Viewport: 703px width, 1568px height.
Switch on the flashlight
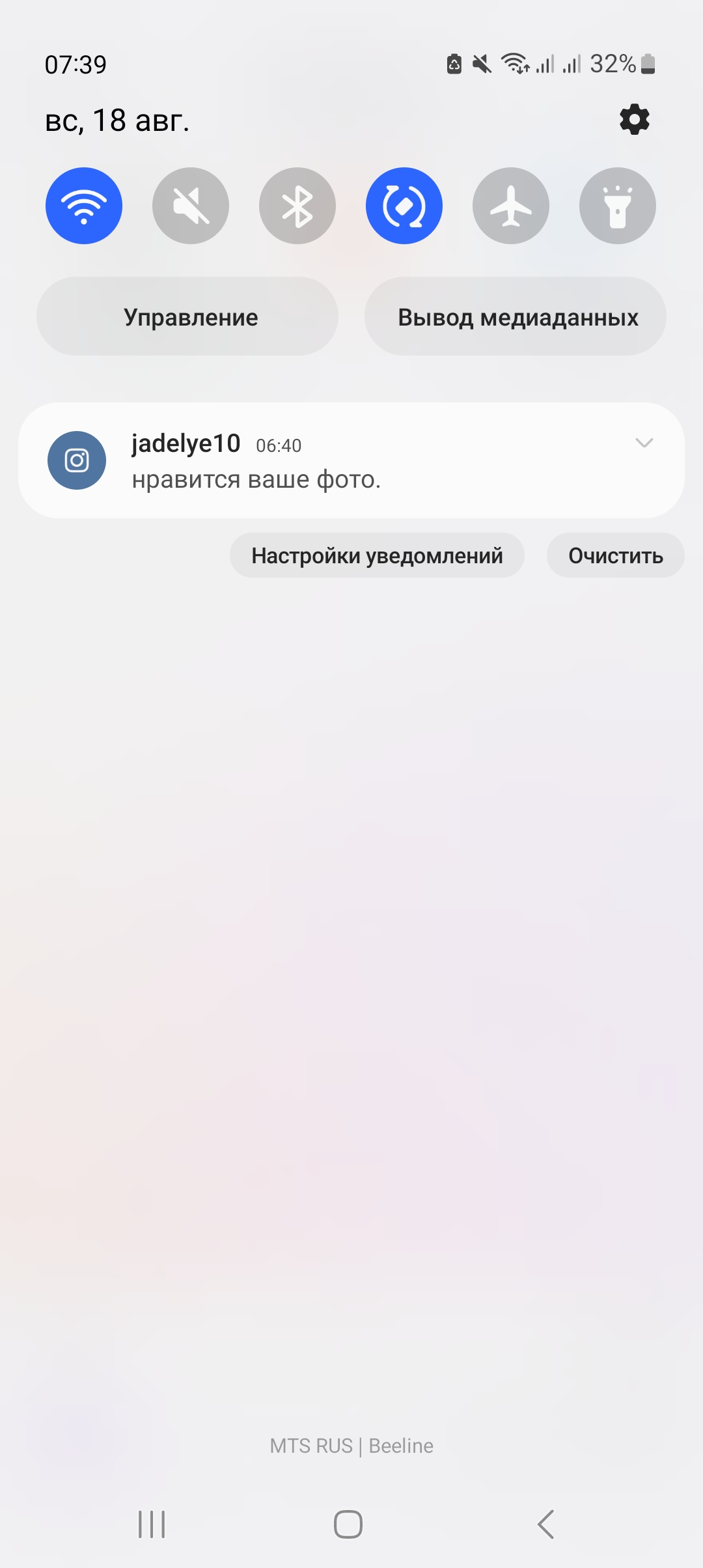point(618,206)
